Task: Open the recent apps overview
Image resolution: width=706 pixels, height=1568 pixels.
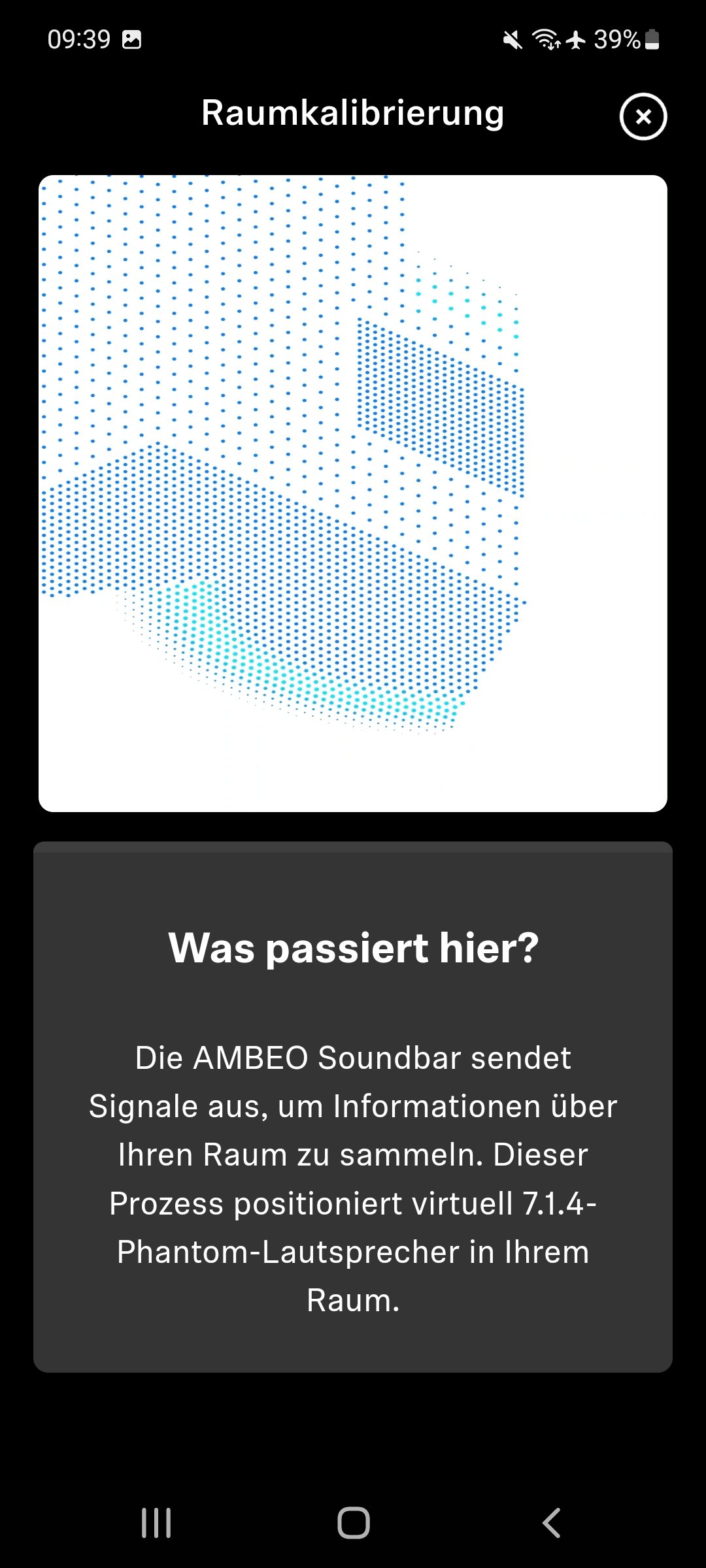Action: pyautogui.click(x=156, y=1523)
